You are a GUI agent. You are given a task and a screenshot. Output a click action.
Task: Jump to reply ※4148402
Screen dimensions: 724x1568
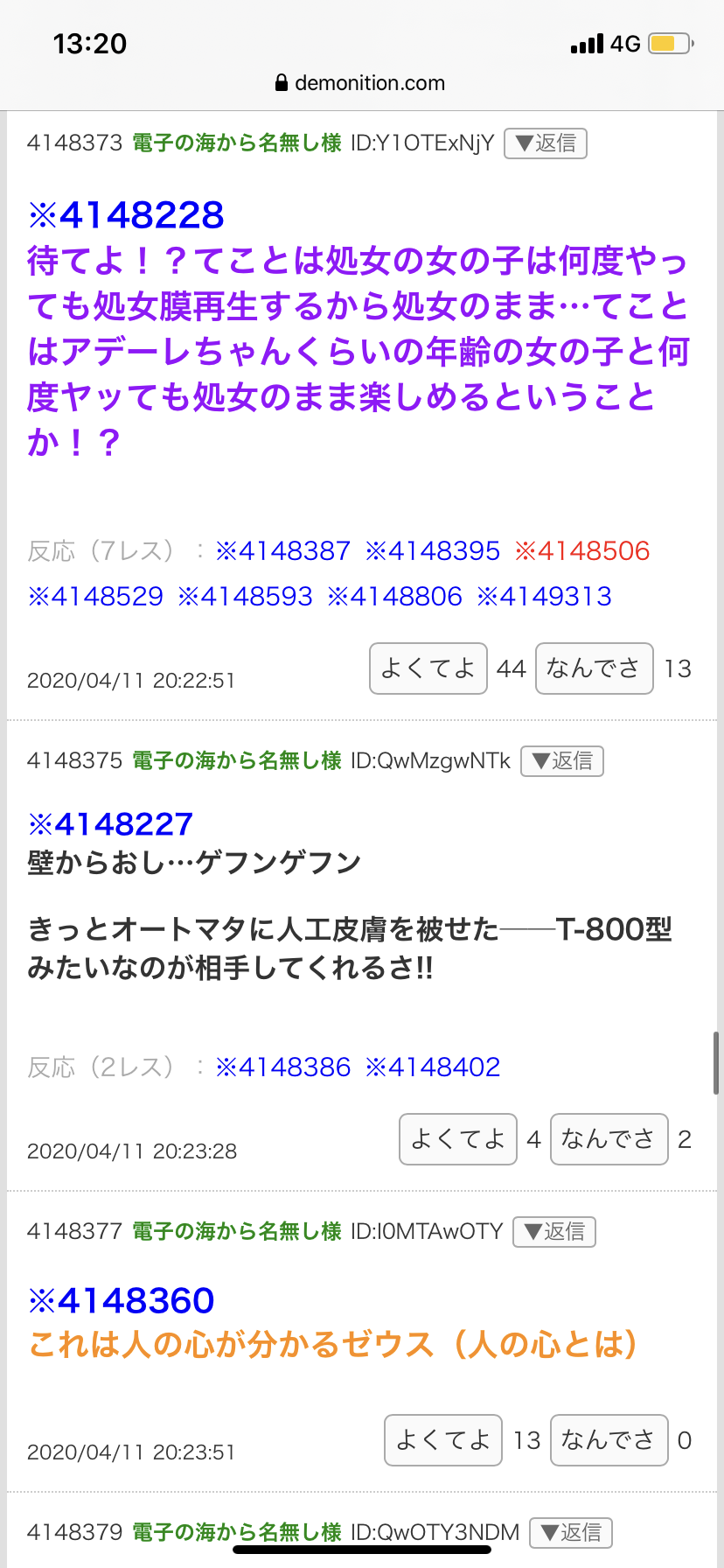coord(432,1067)
